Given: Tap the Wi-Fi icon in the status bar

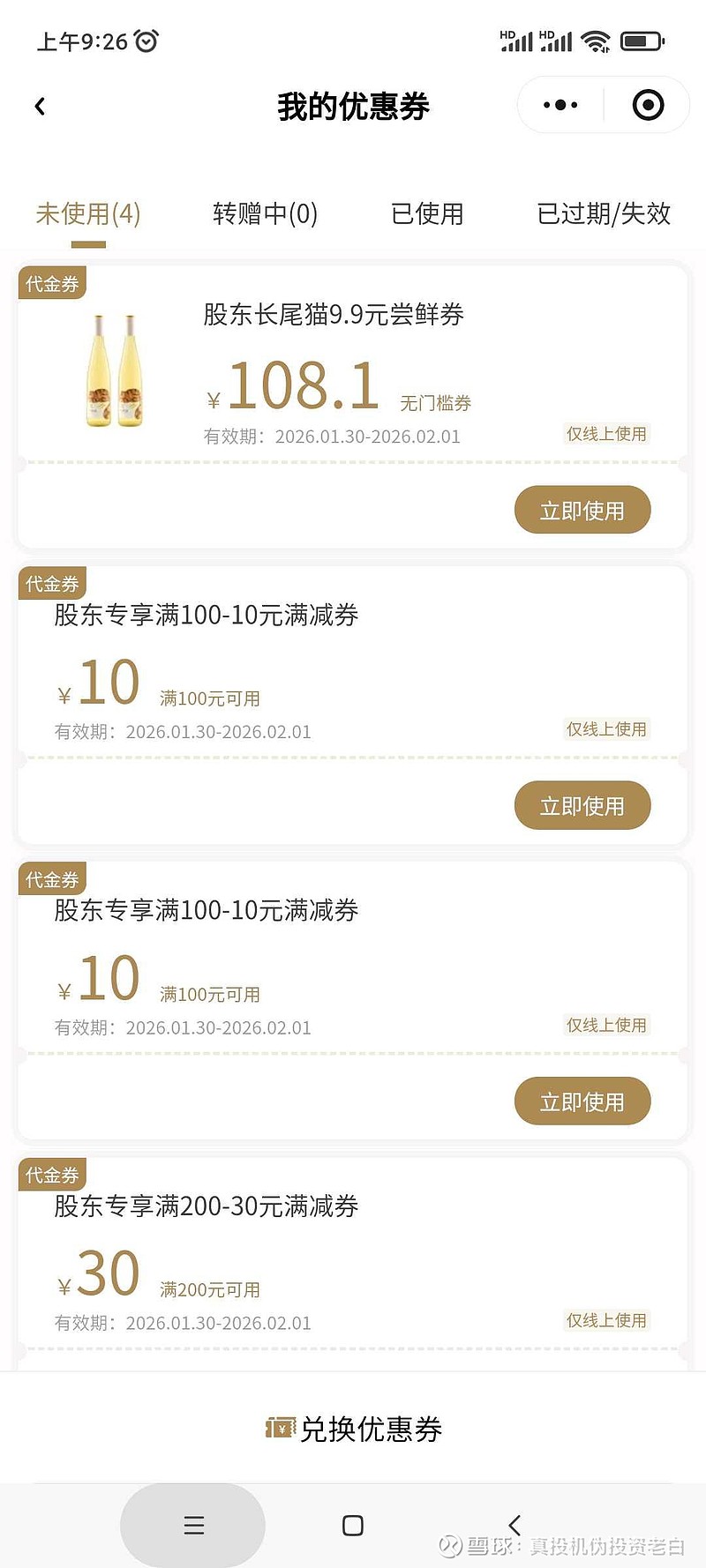Looking at the screenshot, I should [x=597, y=40].
